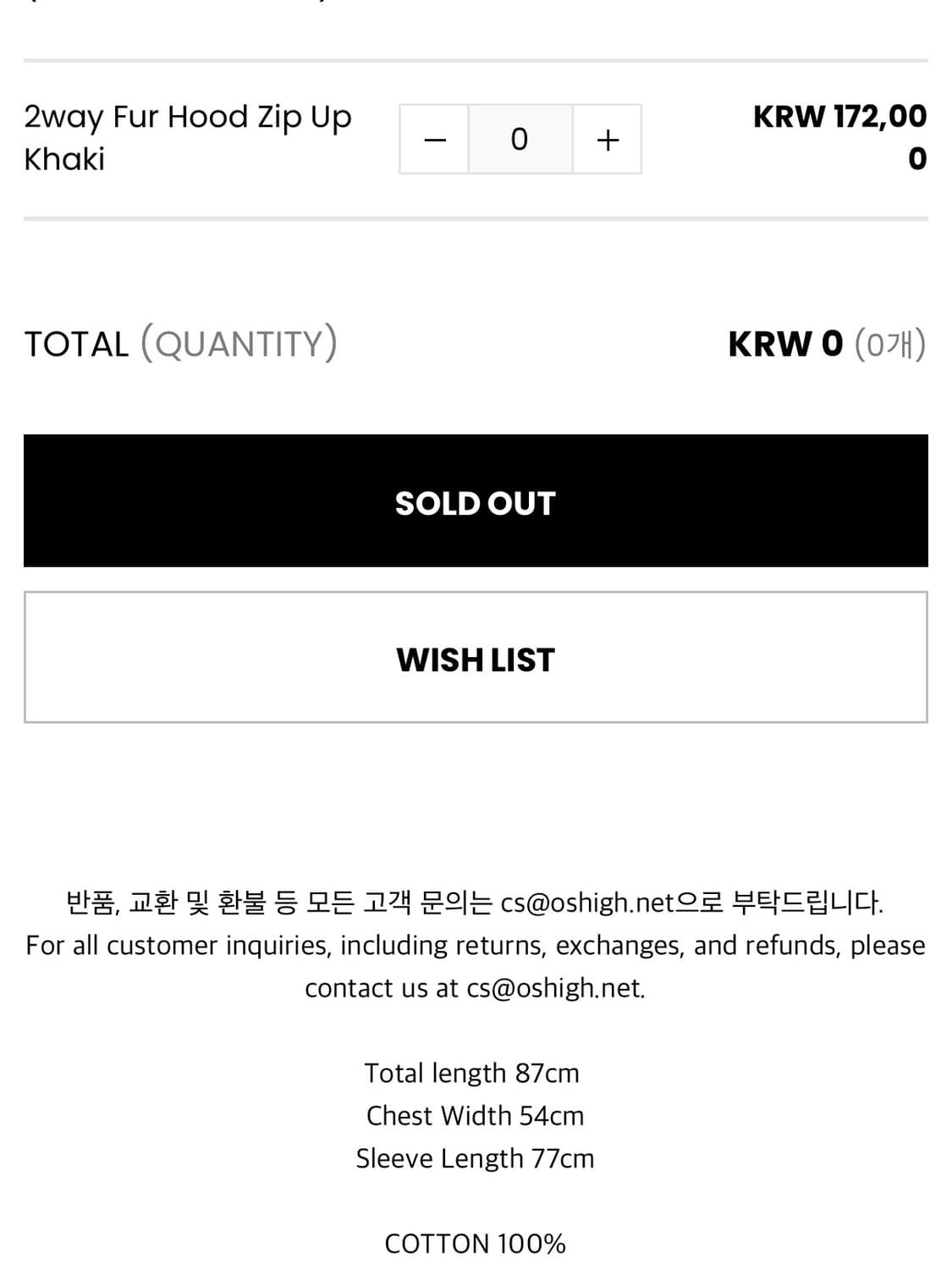Click the (0개) quantity counter

[890, 344]
